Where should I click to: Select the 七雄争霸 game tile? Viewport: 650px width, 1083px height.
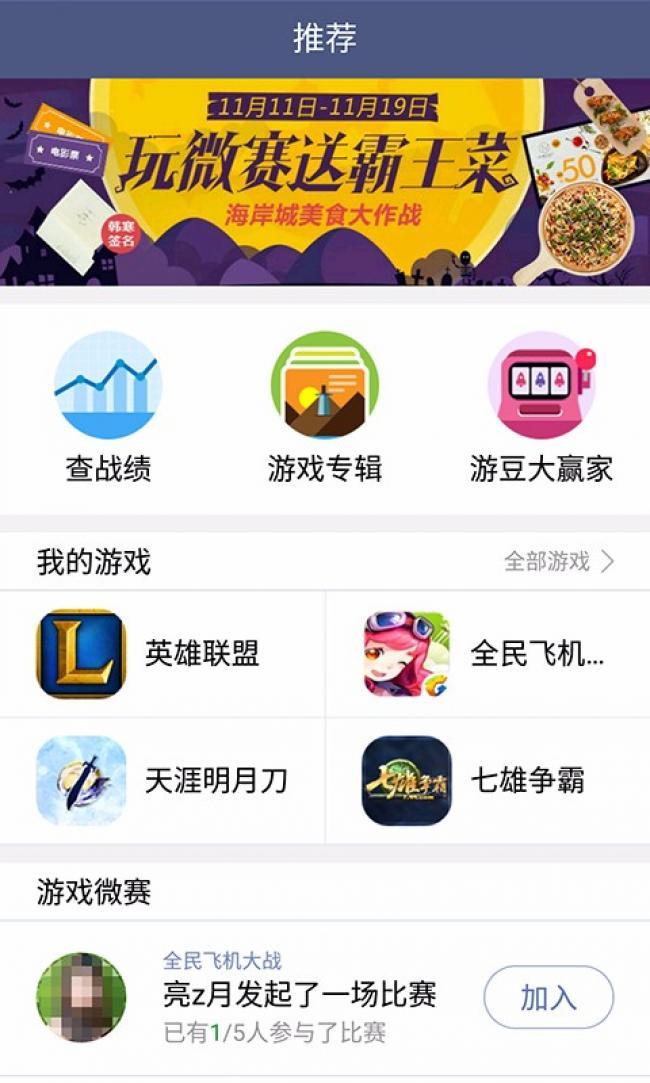point(488,781)
